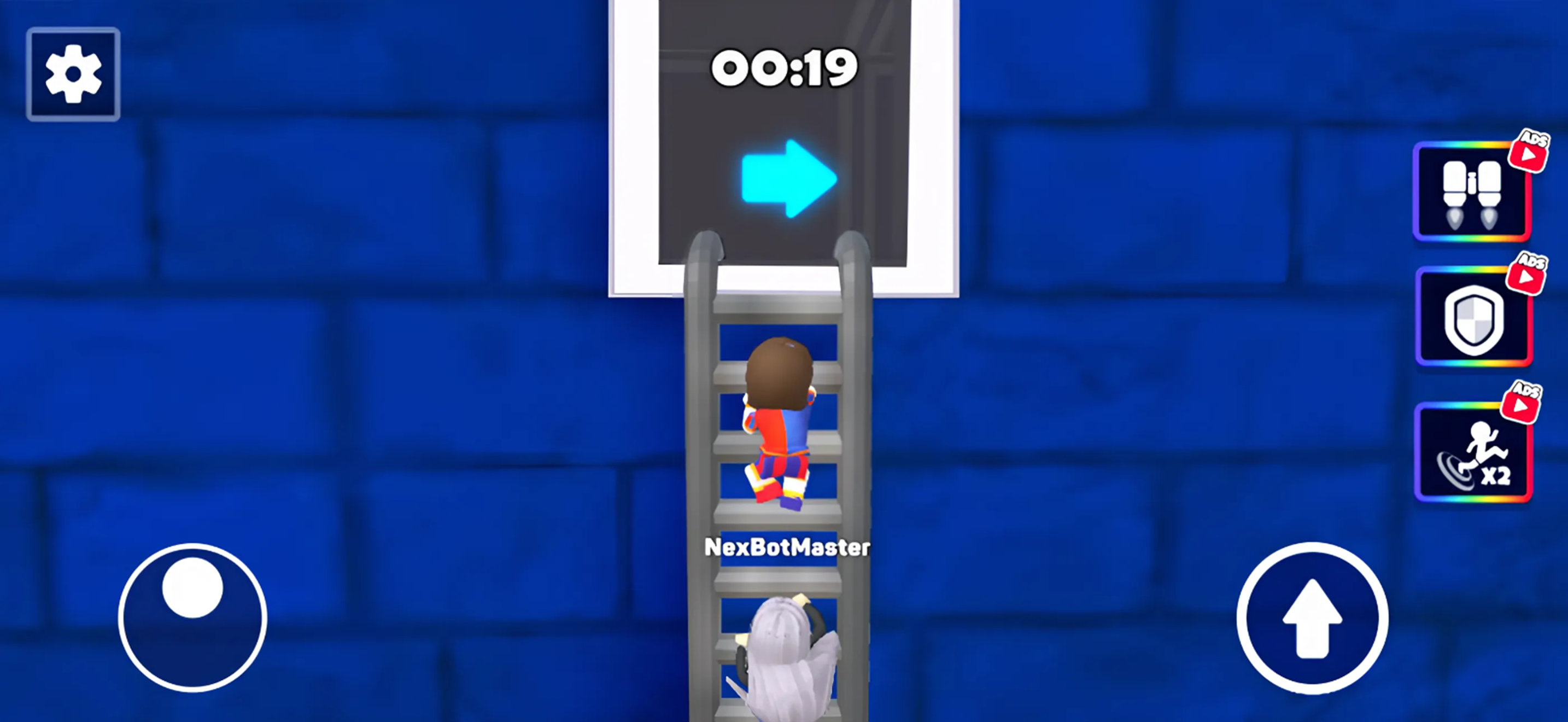Tap the jump arrow button
The width and height of the screenshot is (1568, 722).
click(x=1312, y=618)
